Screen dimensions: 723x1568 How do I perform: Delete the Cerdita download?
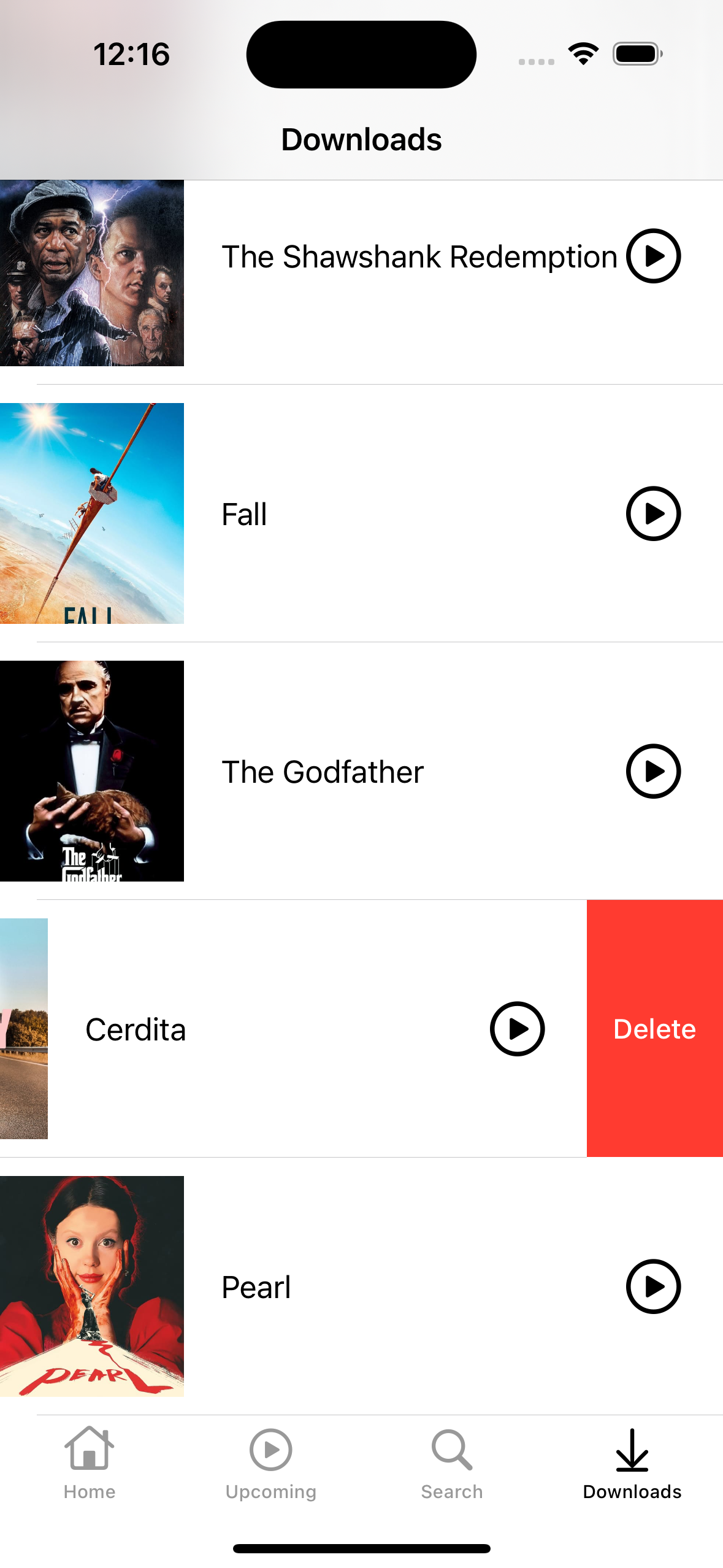coord(654,1029)
